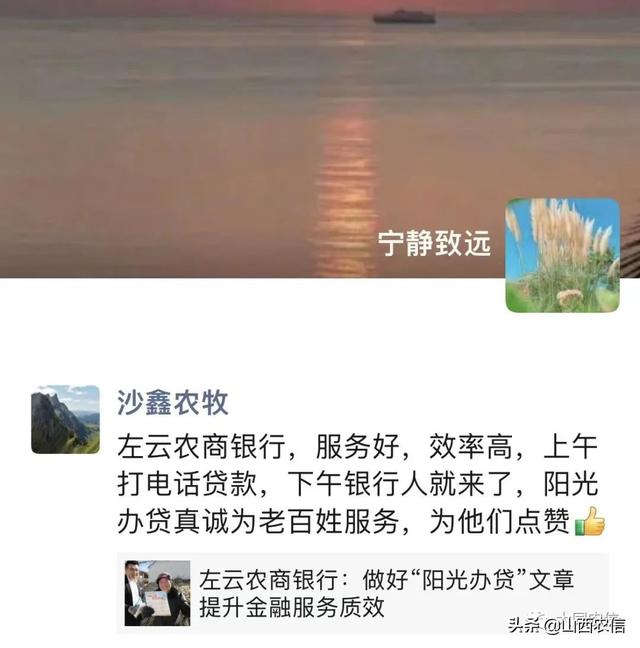
Task: Tap 沙鑫农牧's avatar picture
Action: click(x=65, y=419)
